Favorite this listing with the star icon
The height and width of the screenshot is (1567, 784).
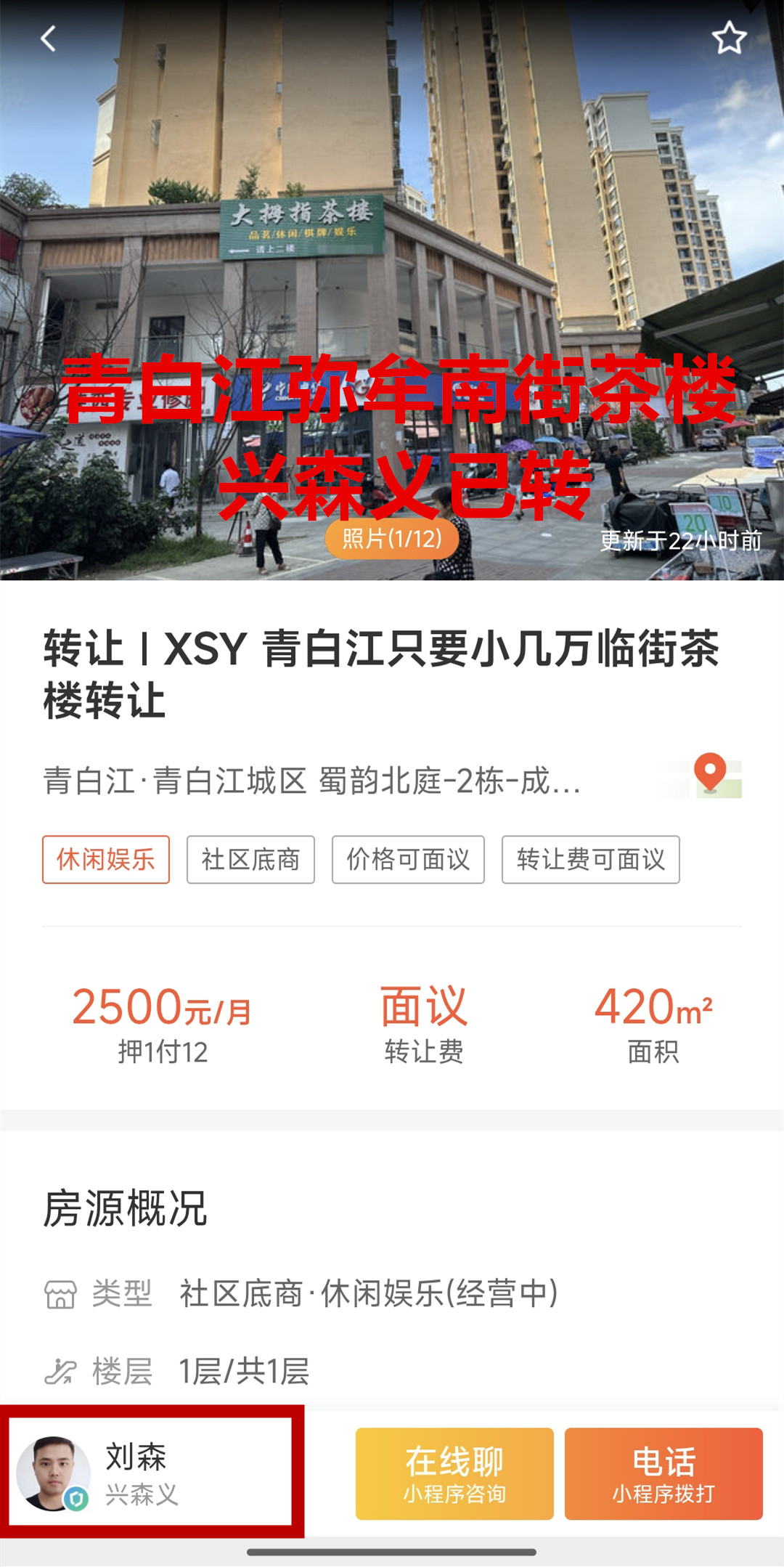[728, 38]
